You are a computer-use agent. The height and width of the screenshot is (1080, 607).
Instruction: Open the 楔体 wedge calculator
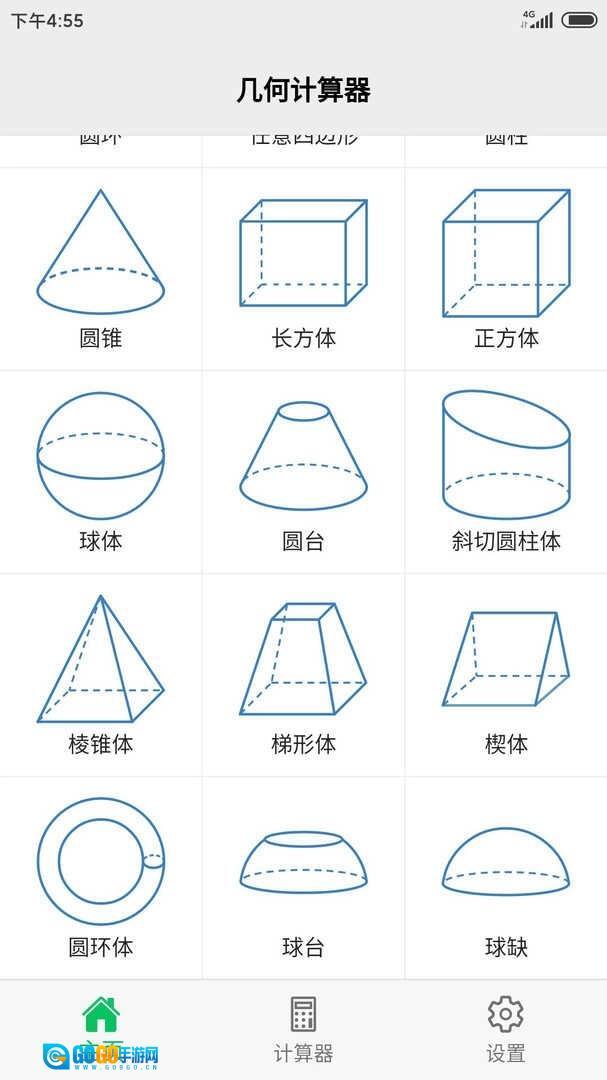tap(506, 674)
